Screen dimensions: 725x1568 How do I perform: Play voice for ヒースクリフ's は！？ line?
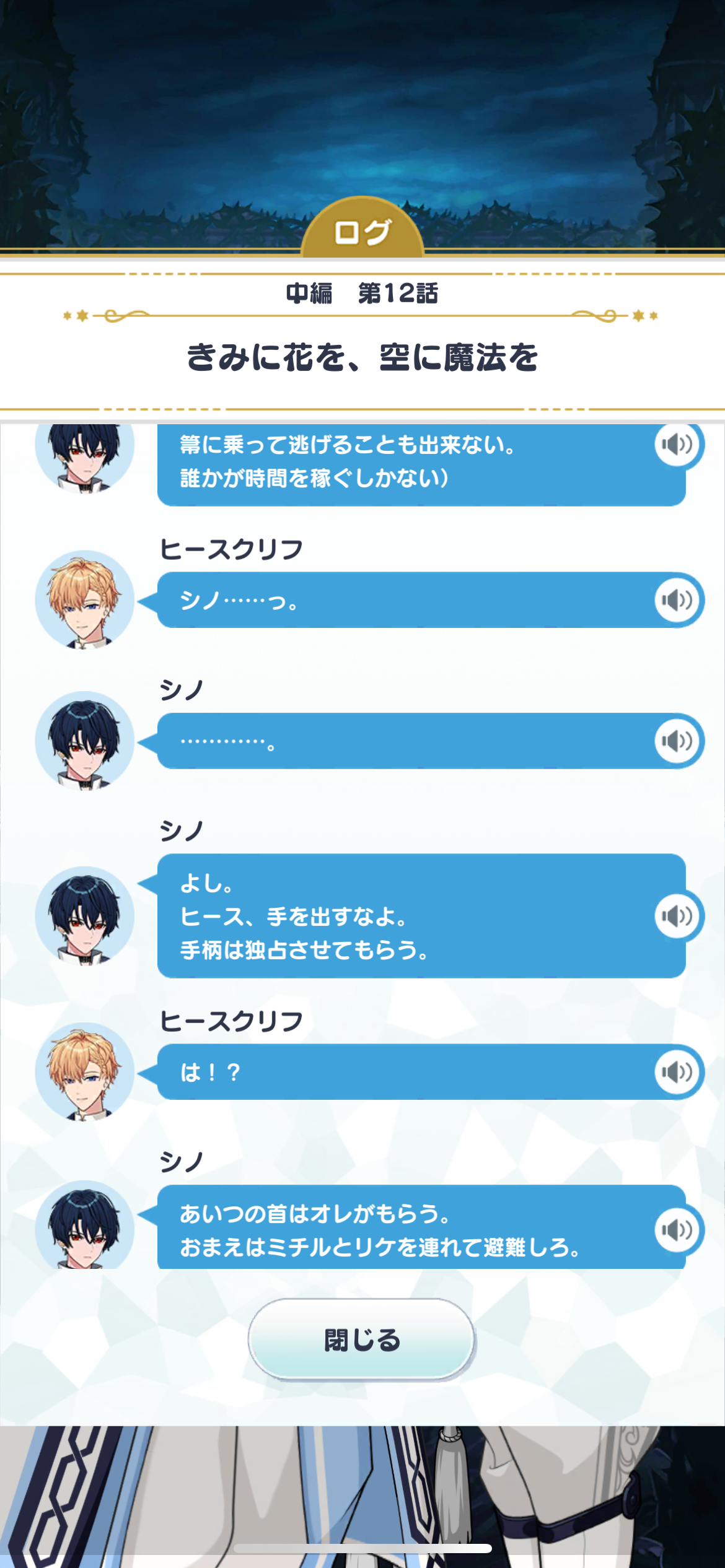tap(677, 1071)
